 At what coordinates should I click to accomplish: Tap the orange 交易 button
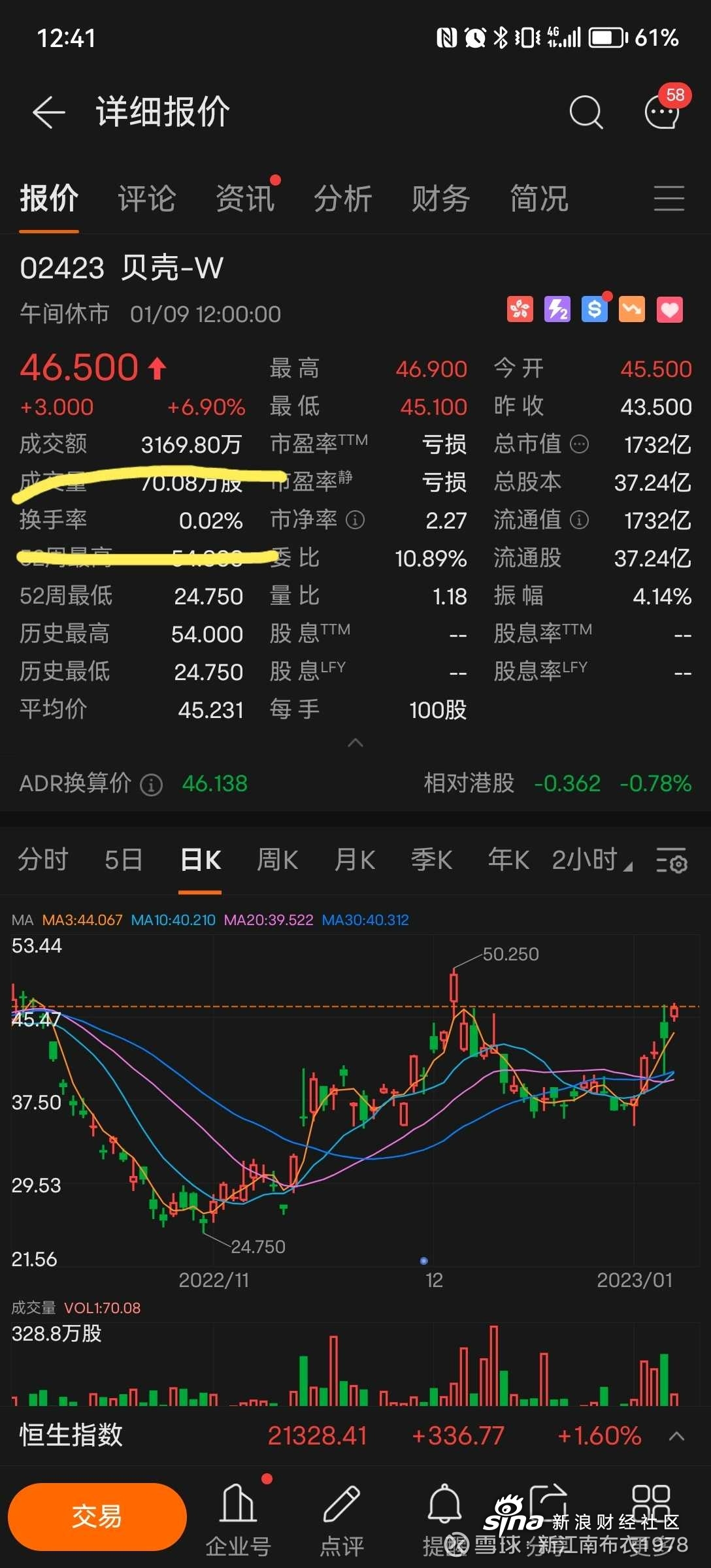[x=97, y=1516]
